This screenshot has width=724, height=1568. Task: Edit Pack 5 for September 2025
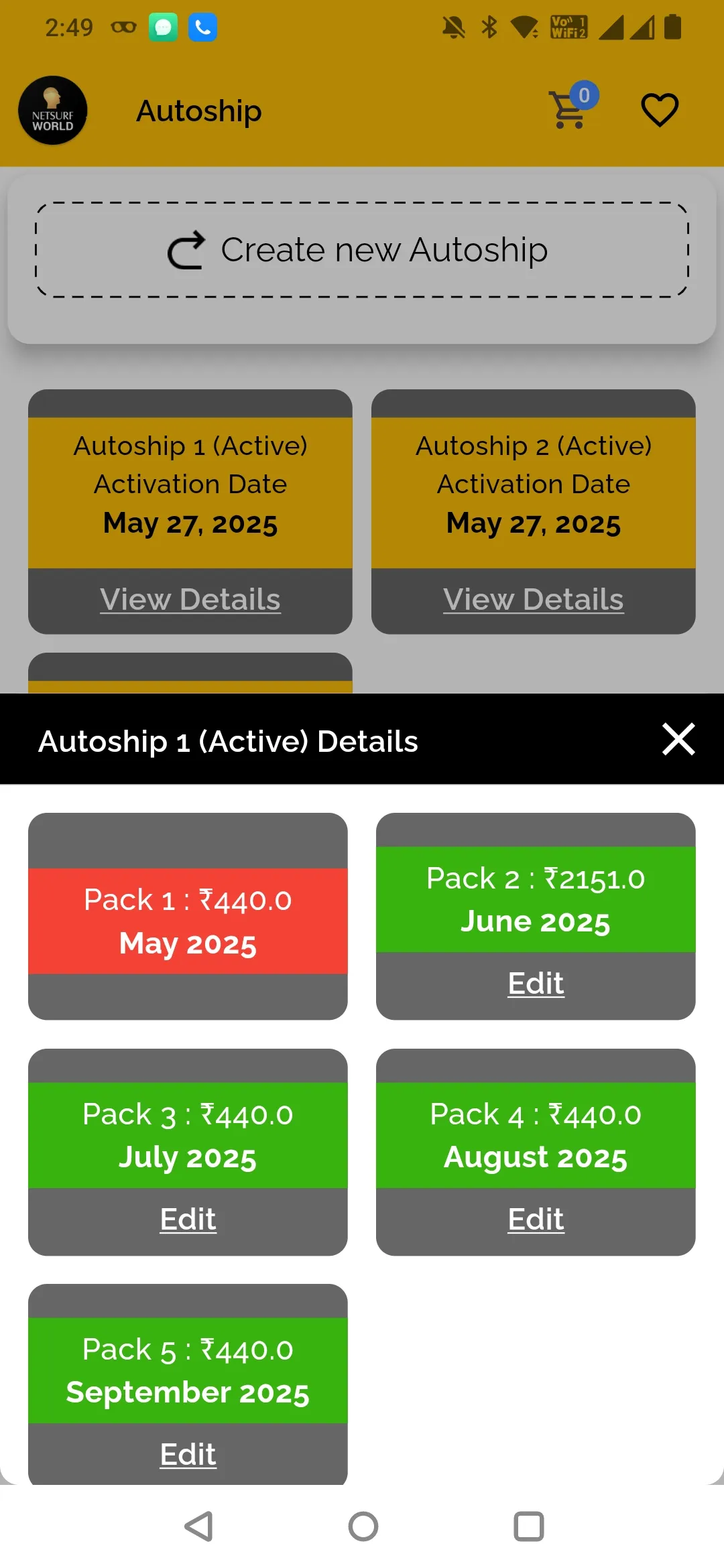[x=188, y=1454]
